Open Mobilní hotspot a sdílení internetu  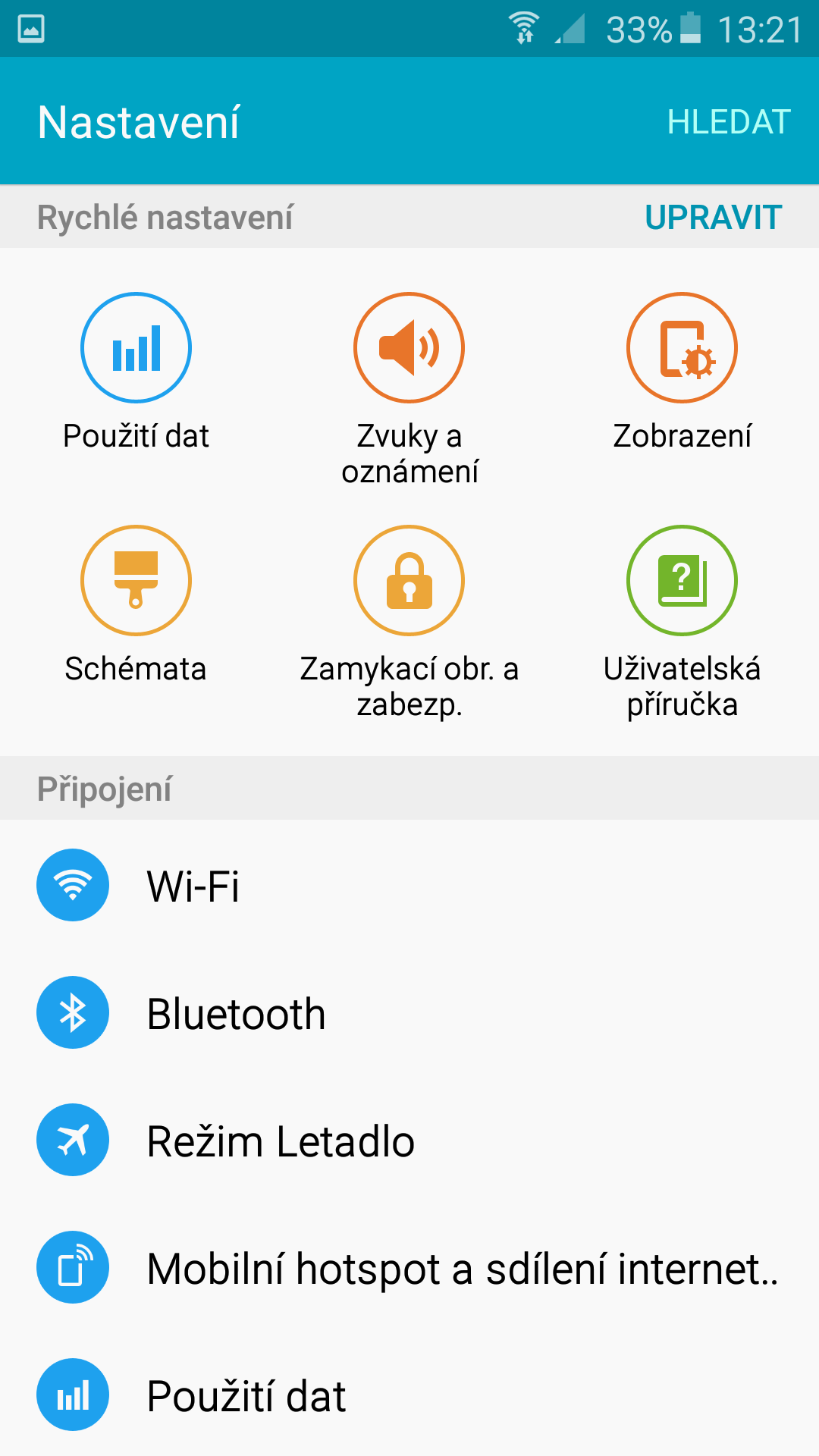(x=409, y=1267)
